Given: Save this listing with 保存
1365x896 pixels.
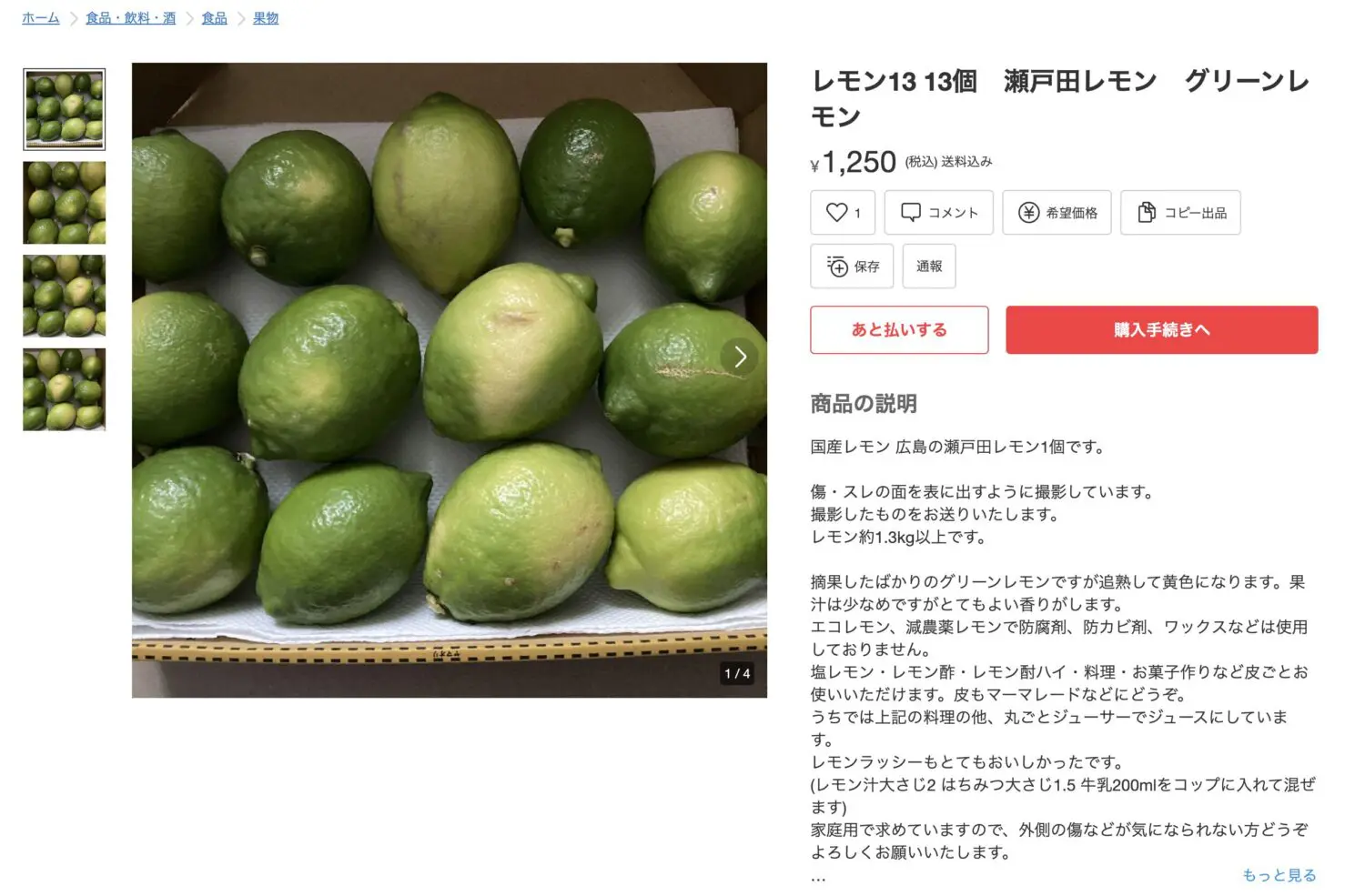Looking at the screenshot, I should coord(852,267).
